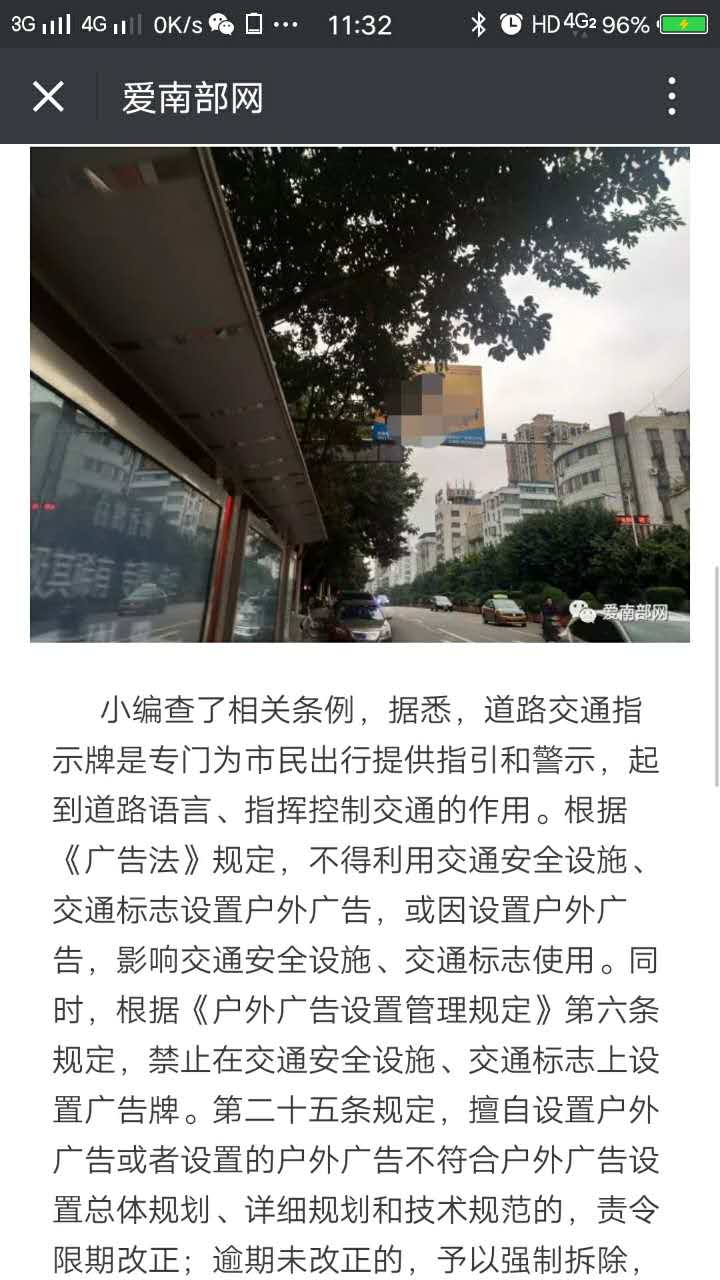
Task: Close the 爱南部网 article page
Action: tap(48, 97)
